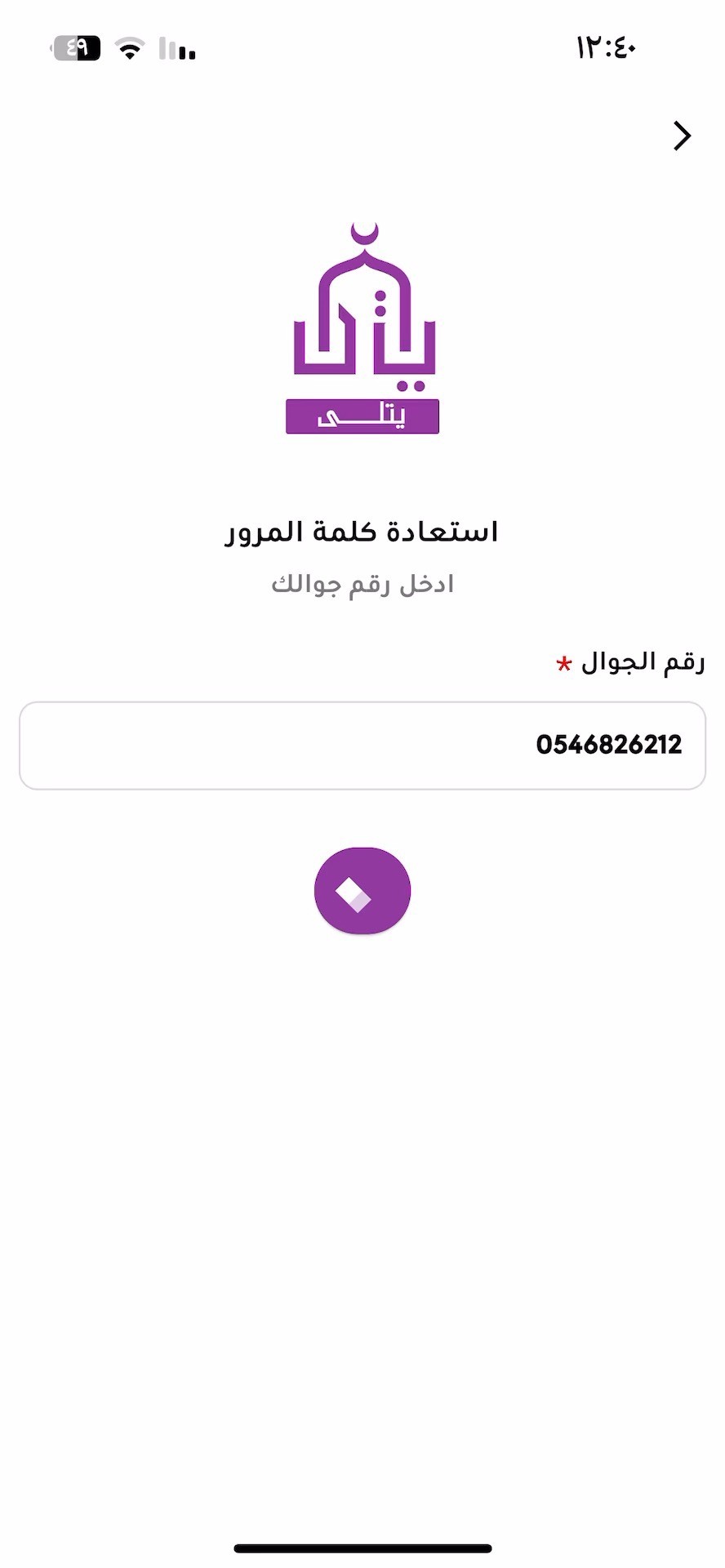Edit the mobile number field
Image resolution: width=725 pixels, height=1568 pixels.
362,745
